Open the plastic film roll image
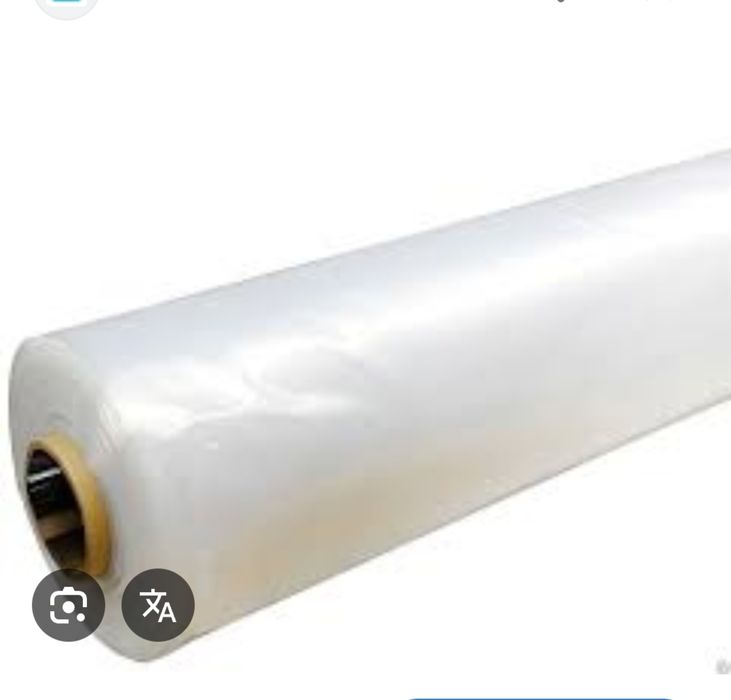Screen dimensions: 731x700 point(400,380)
